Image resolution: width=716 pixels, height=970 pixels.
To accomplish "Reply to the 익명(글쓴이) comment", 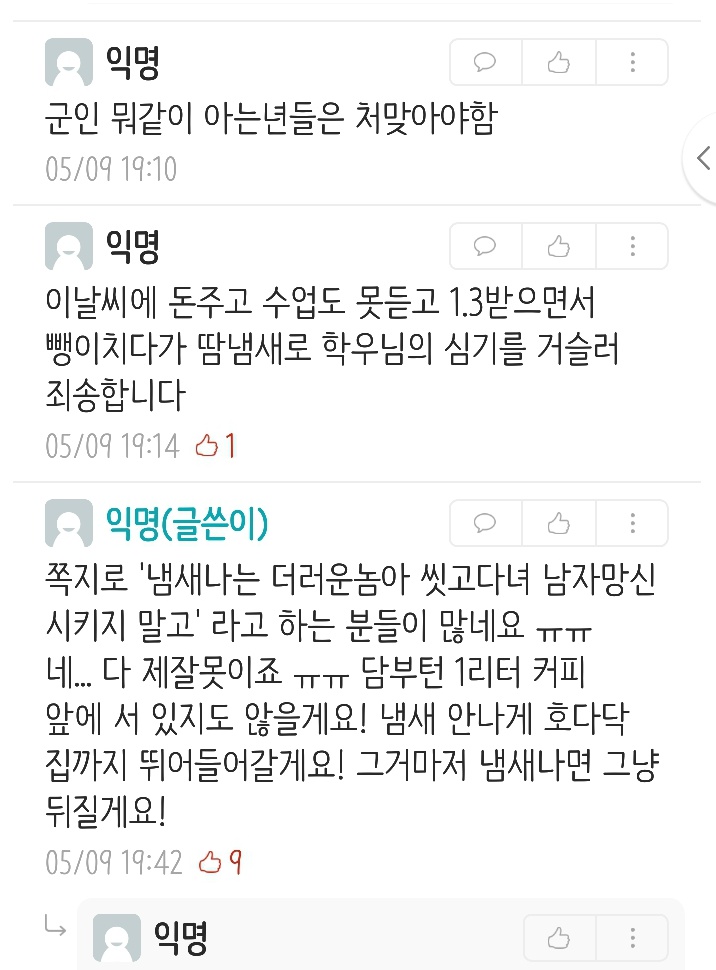I will [486, 523].
